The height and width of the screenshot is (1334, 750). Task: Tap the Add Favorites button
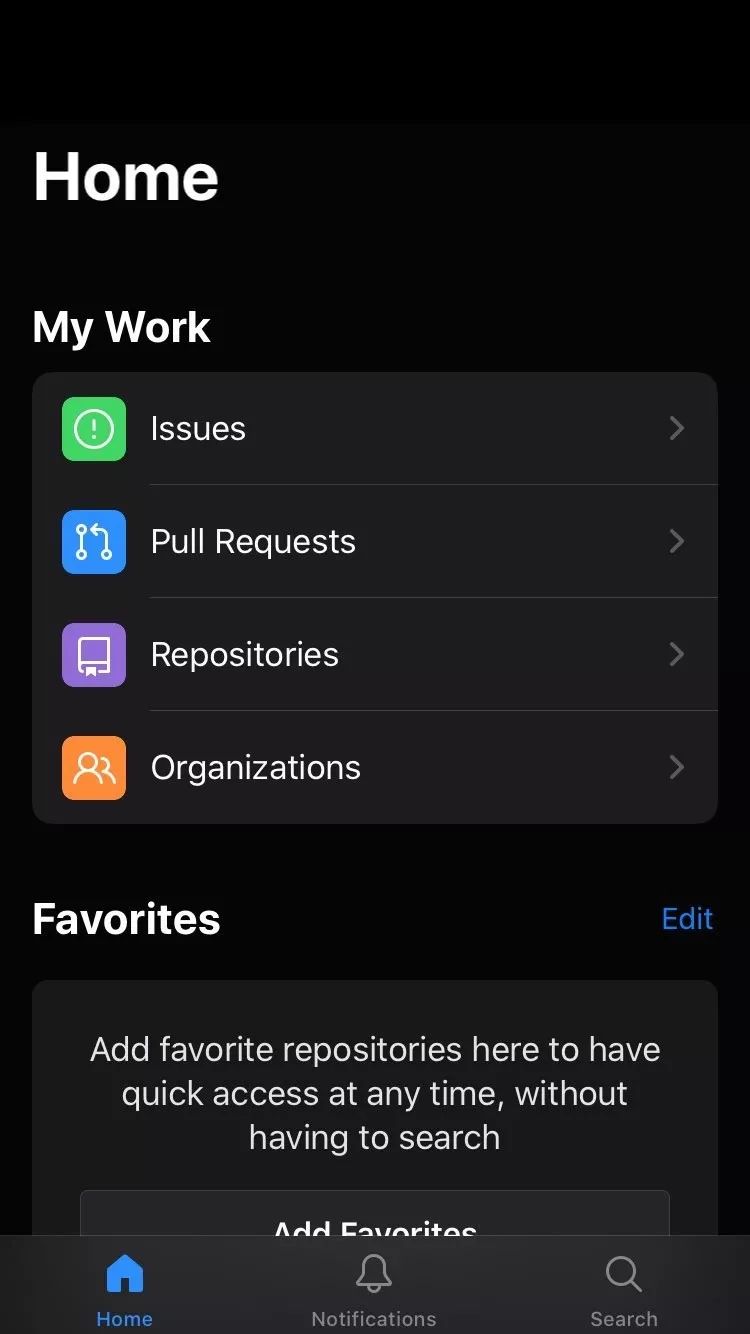(374, 1220)
